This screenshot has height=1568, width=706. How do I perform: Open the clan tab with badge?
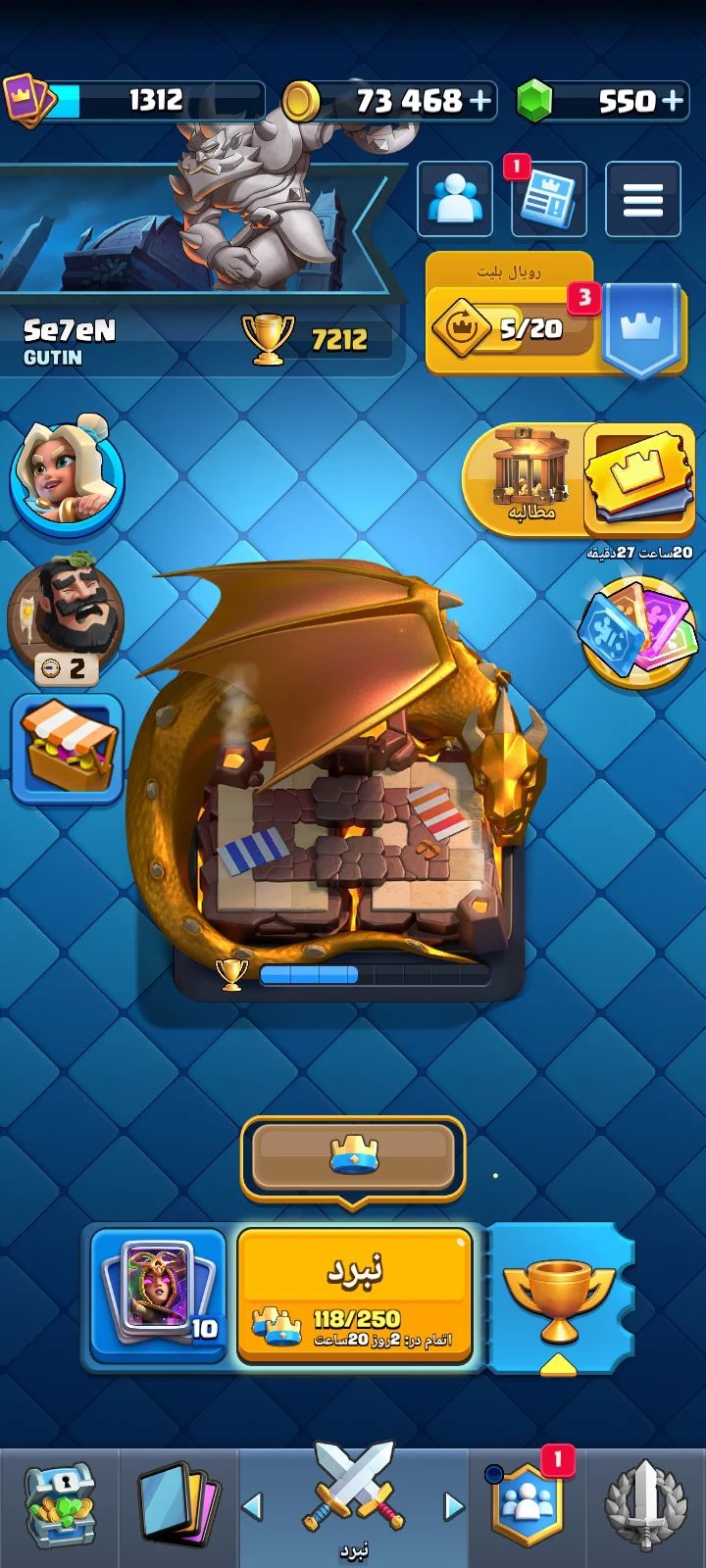(x=529, y=1506)
